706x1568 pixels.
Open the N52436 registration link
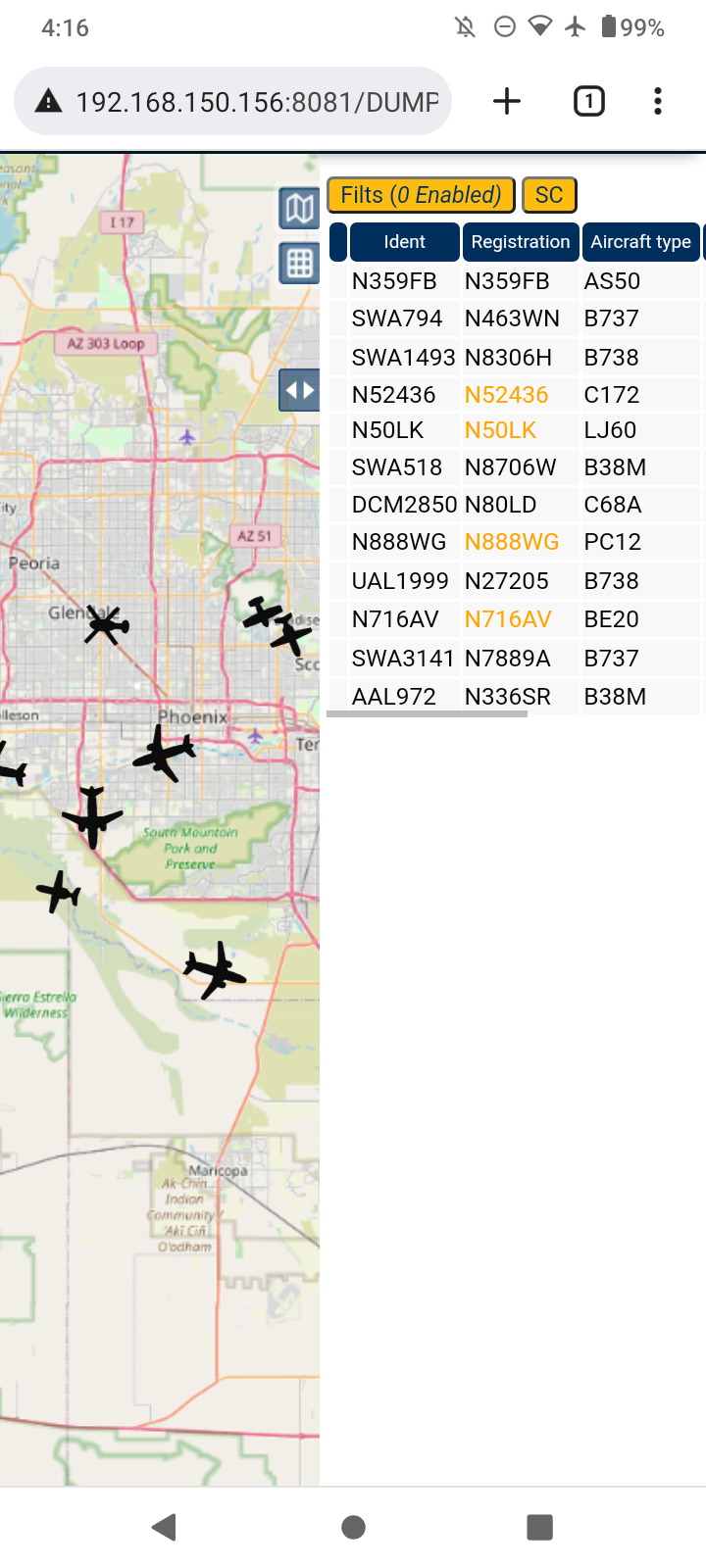click(x=506, y=395)
